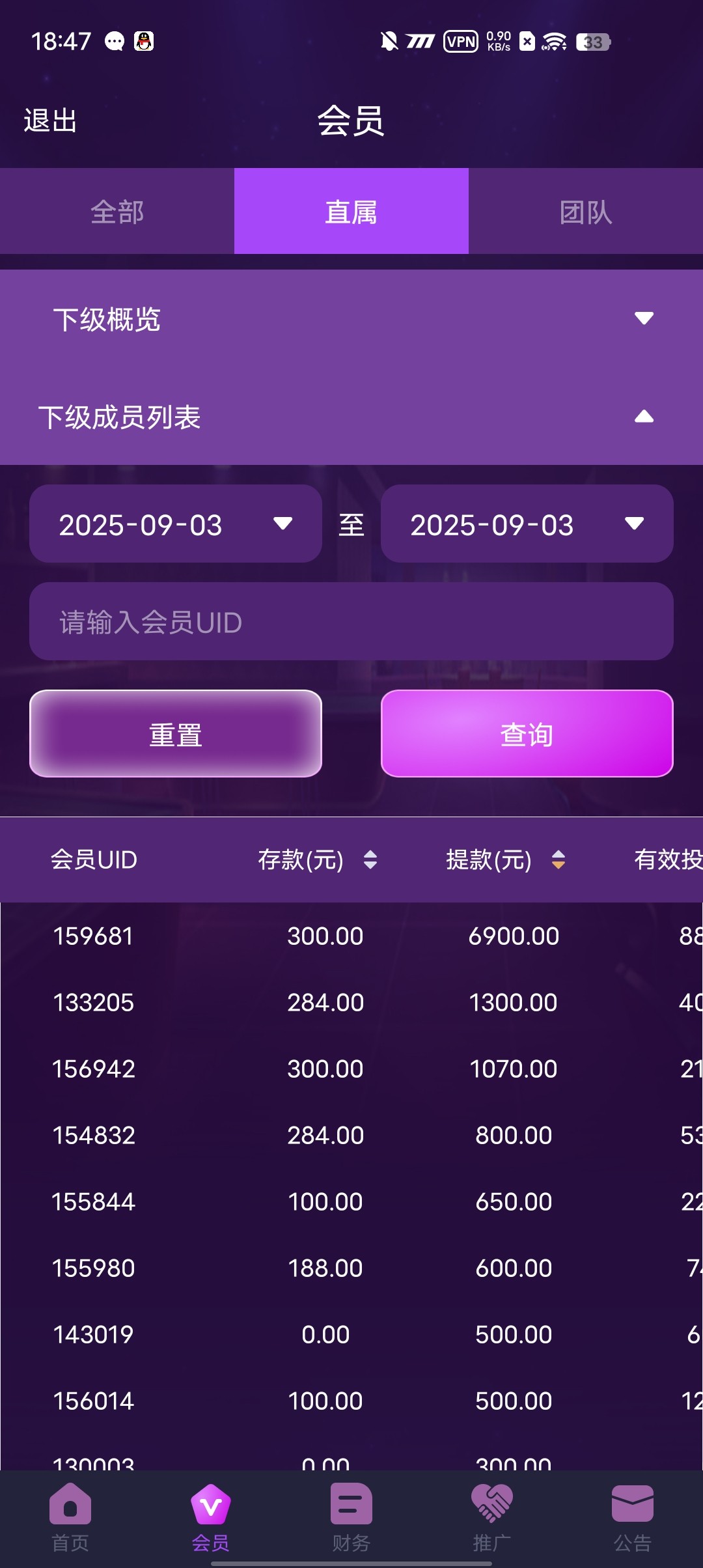This screenshot has height=1568, width=703.
Task: Sort by 存款(元) column
Action: (318, 860)
